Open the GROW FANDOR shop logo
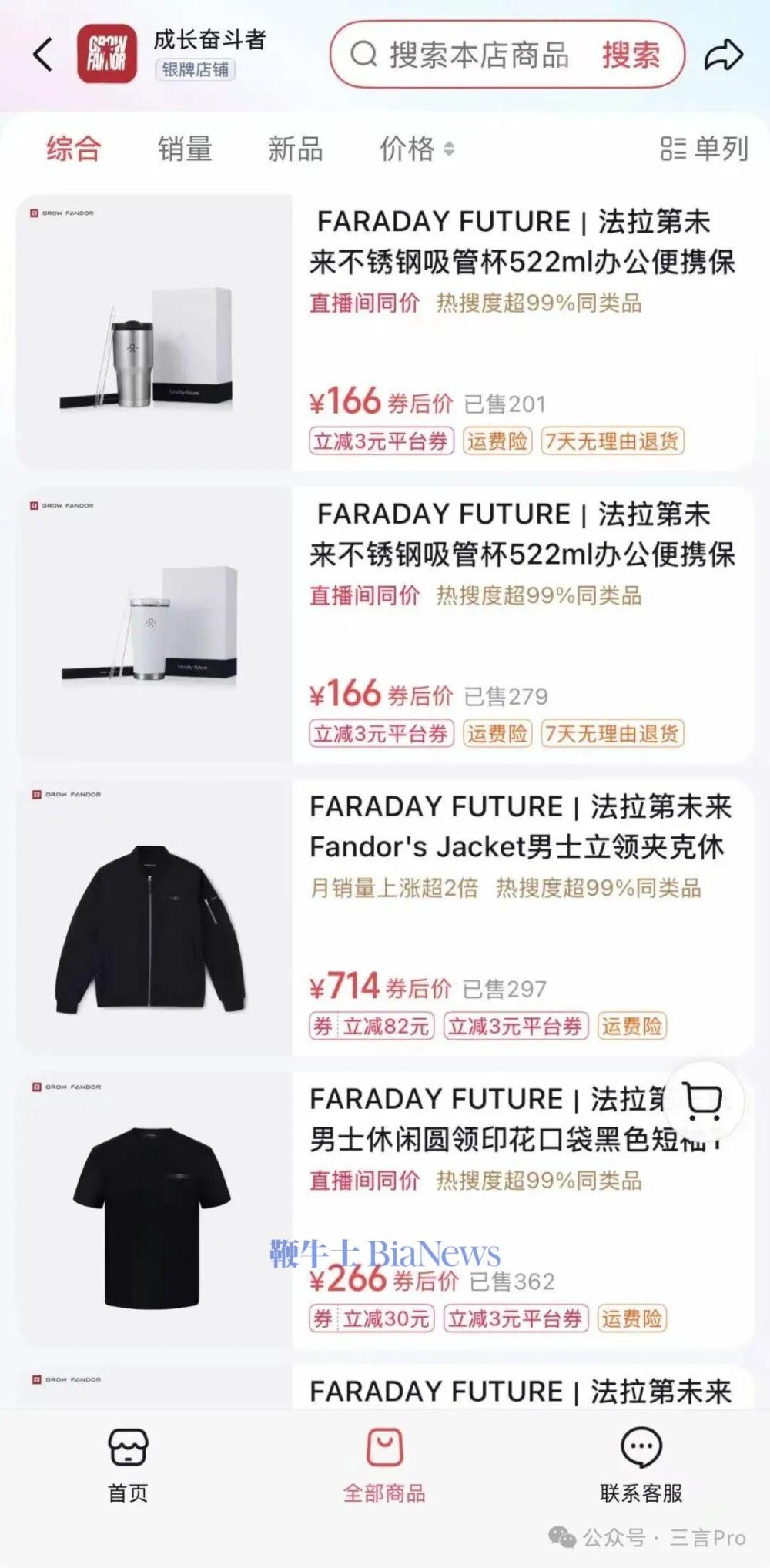 click(x=106, y=52)
